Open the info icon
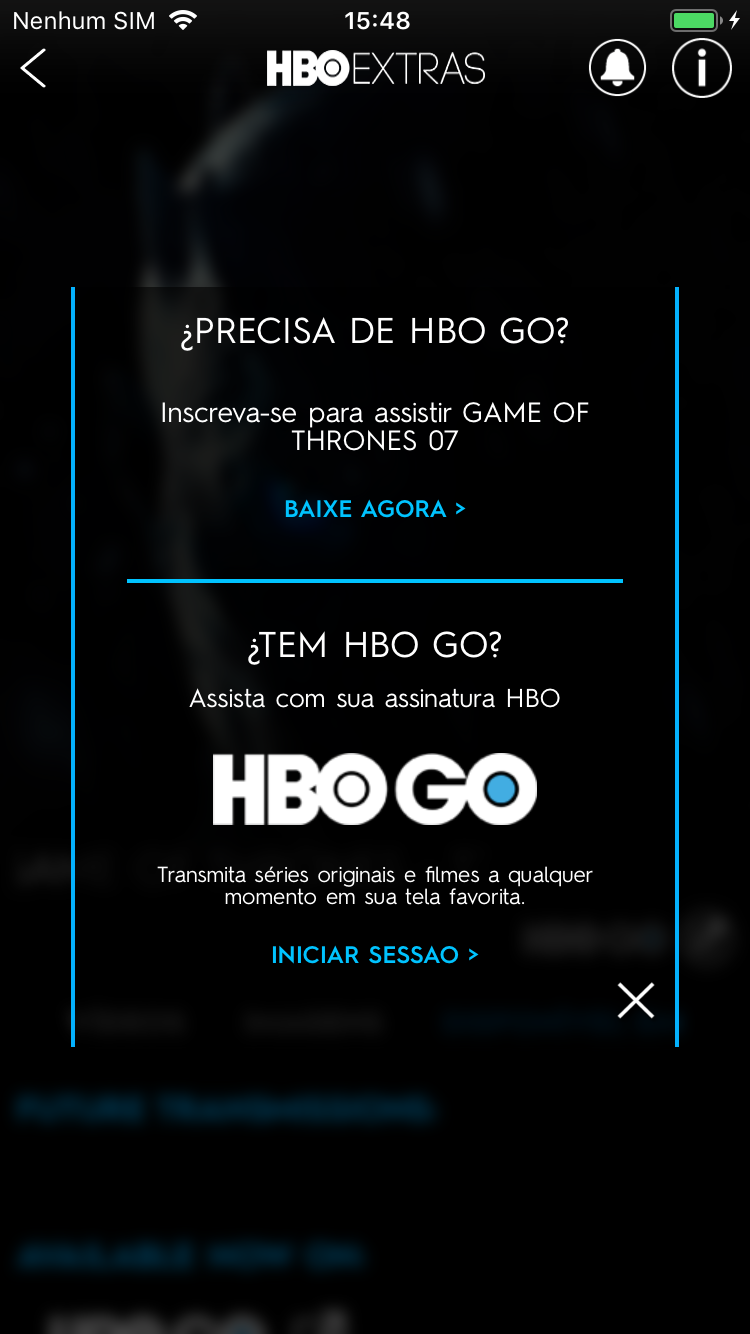750x1334 pixels. (x=701, y=68)
